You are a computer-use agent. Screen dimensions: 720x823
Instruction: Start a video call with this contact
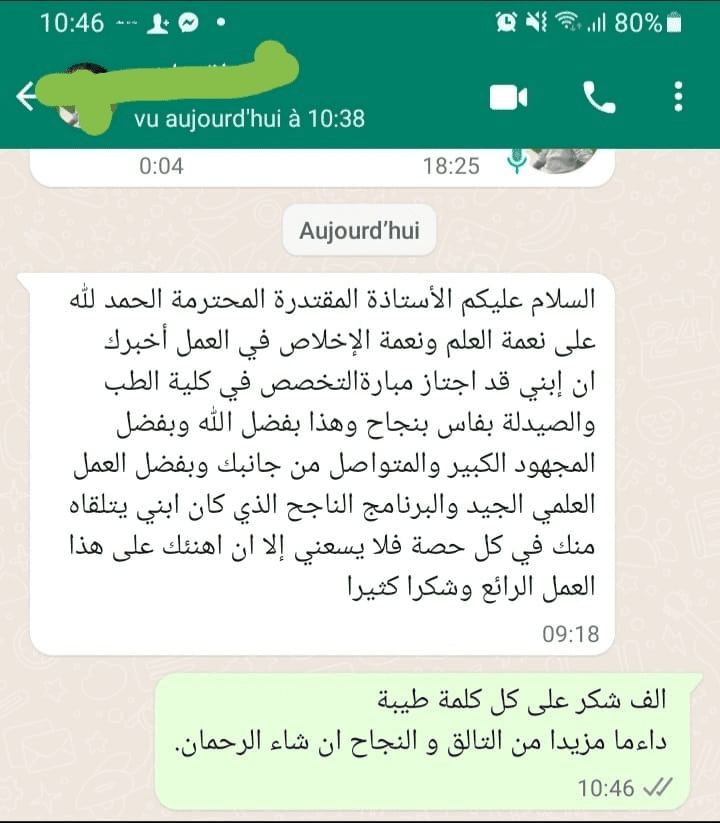coord(508,97)
